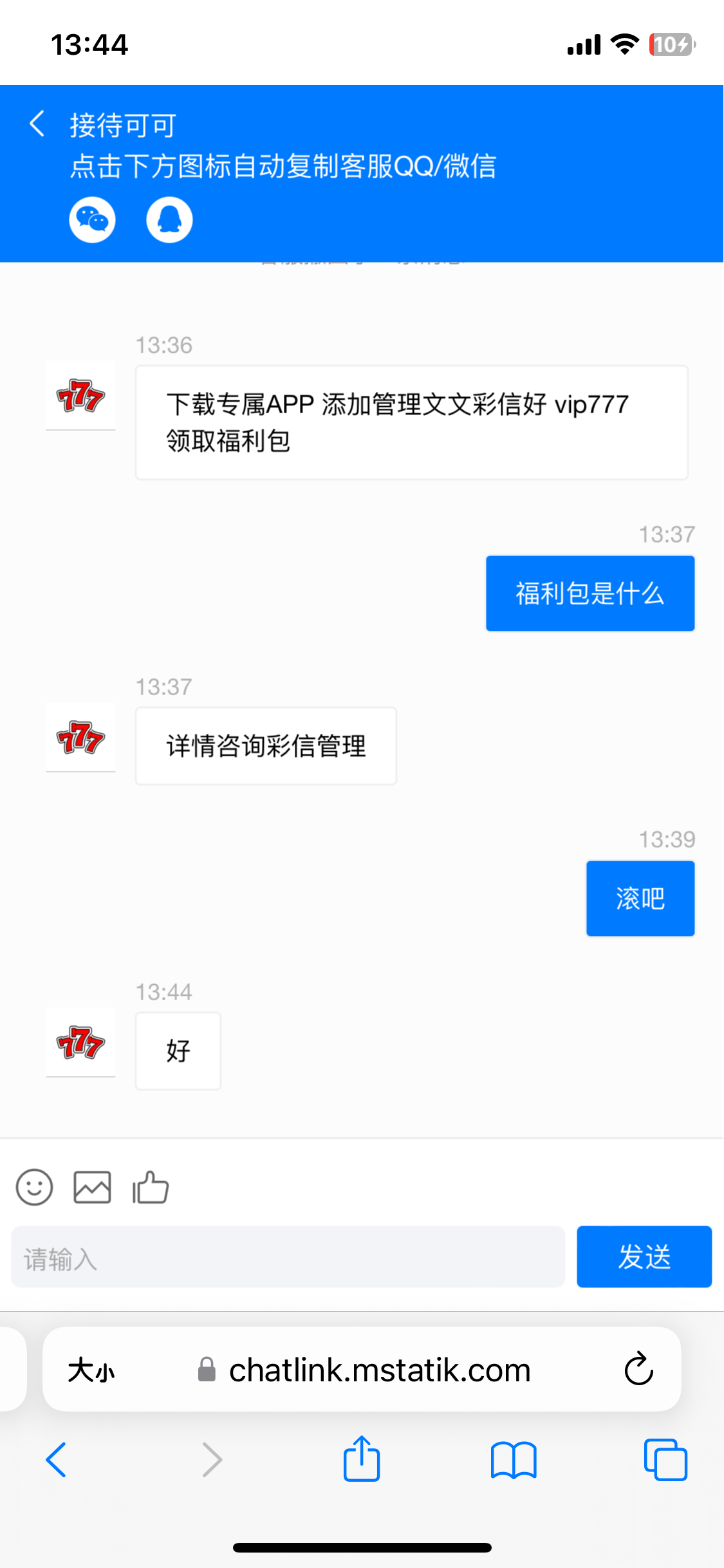
Task: Tap the 发送 send button
Action: [644, 1257]
